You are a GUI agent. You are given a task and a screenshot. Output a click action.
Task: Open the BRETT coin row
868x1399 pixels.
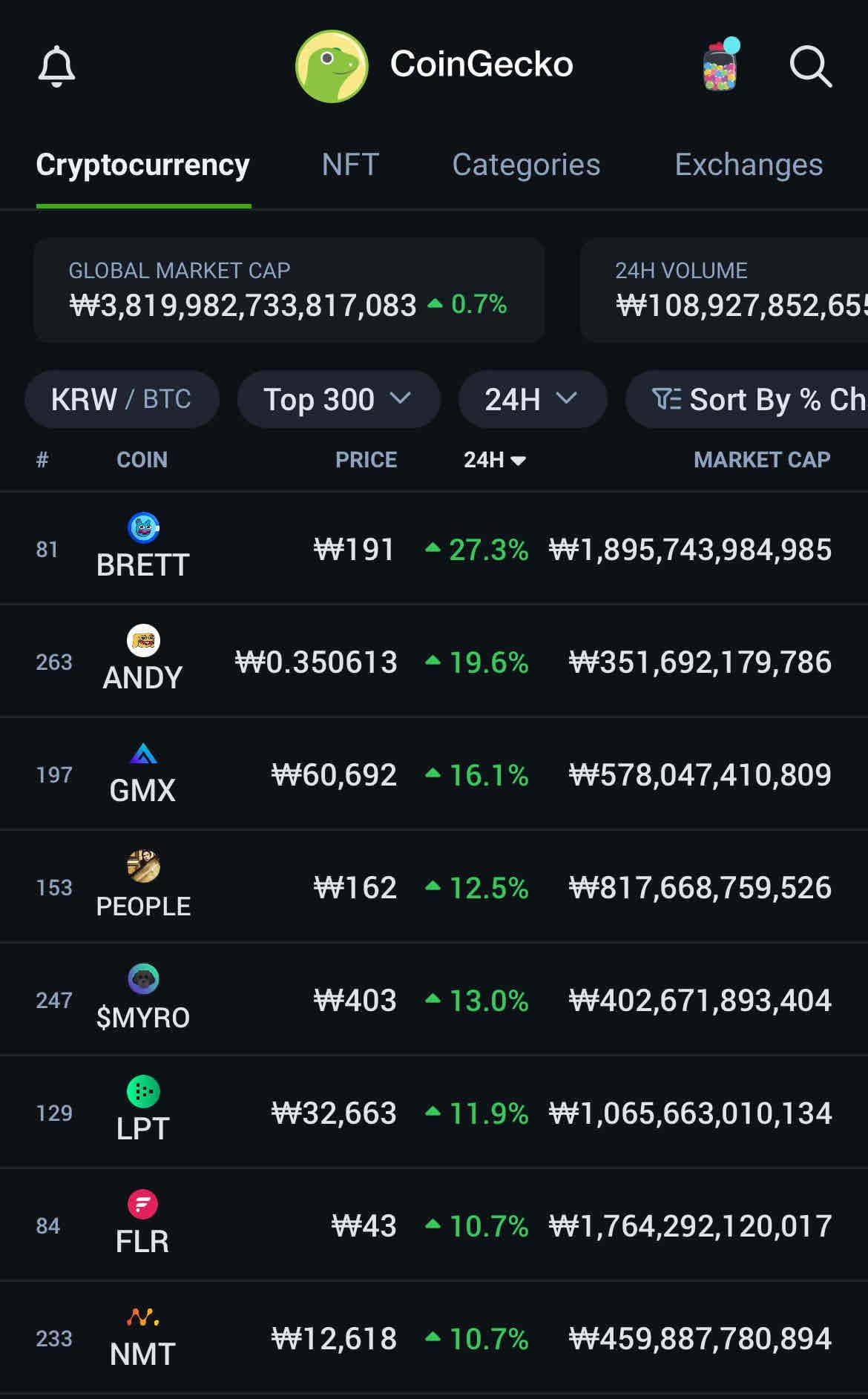[x=434, y=549]
